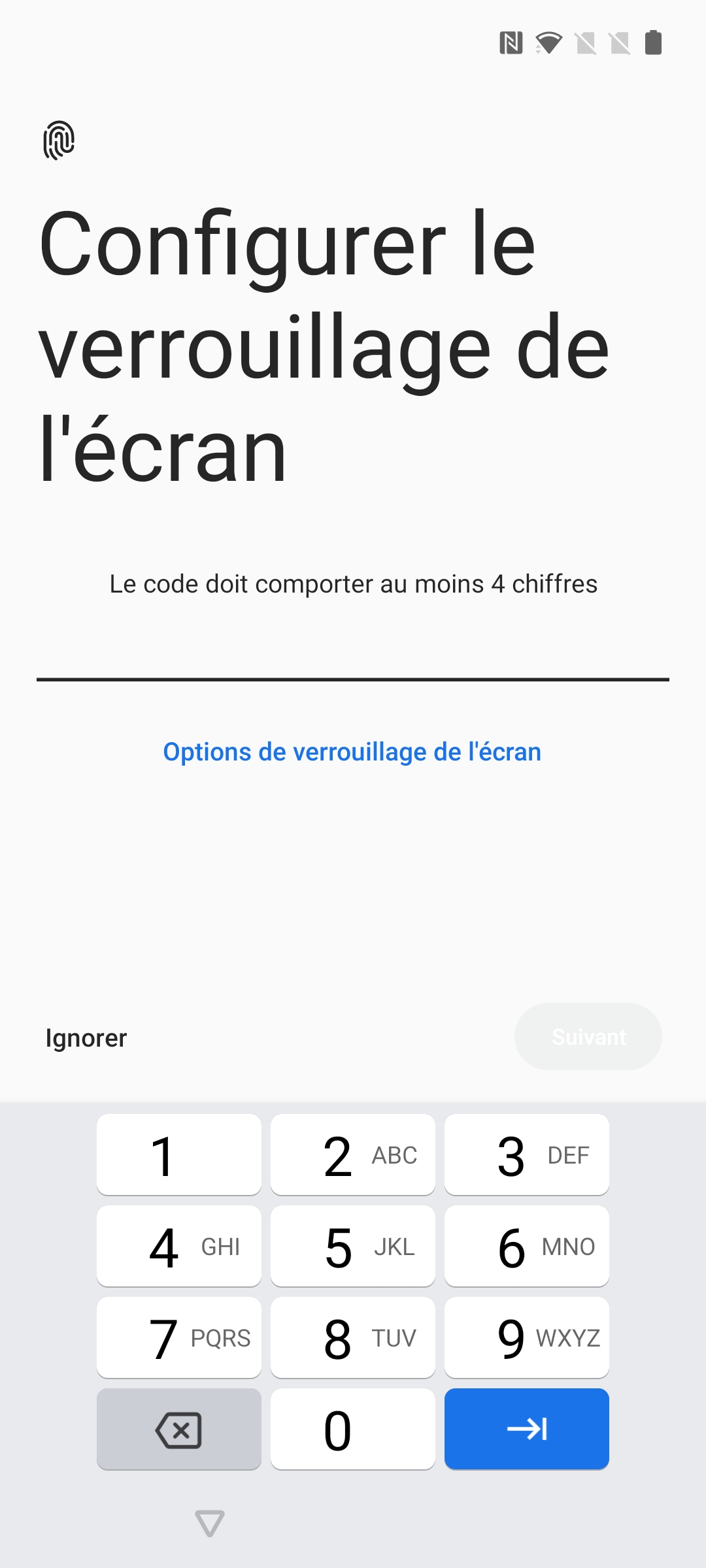Tap the 7 PQRS key
706x1568 pixels.
(179, 1338)
